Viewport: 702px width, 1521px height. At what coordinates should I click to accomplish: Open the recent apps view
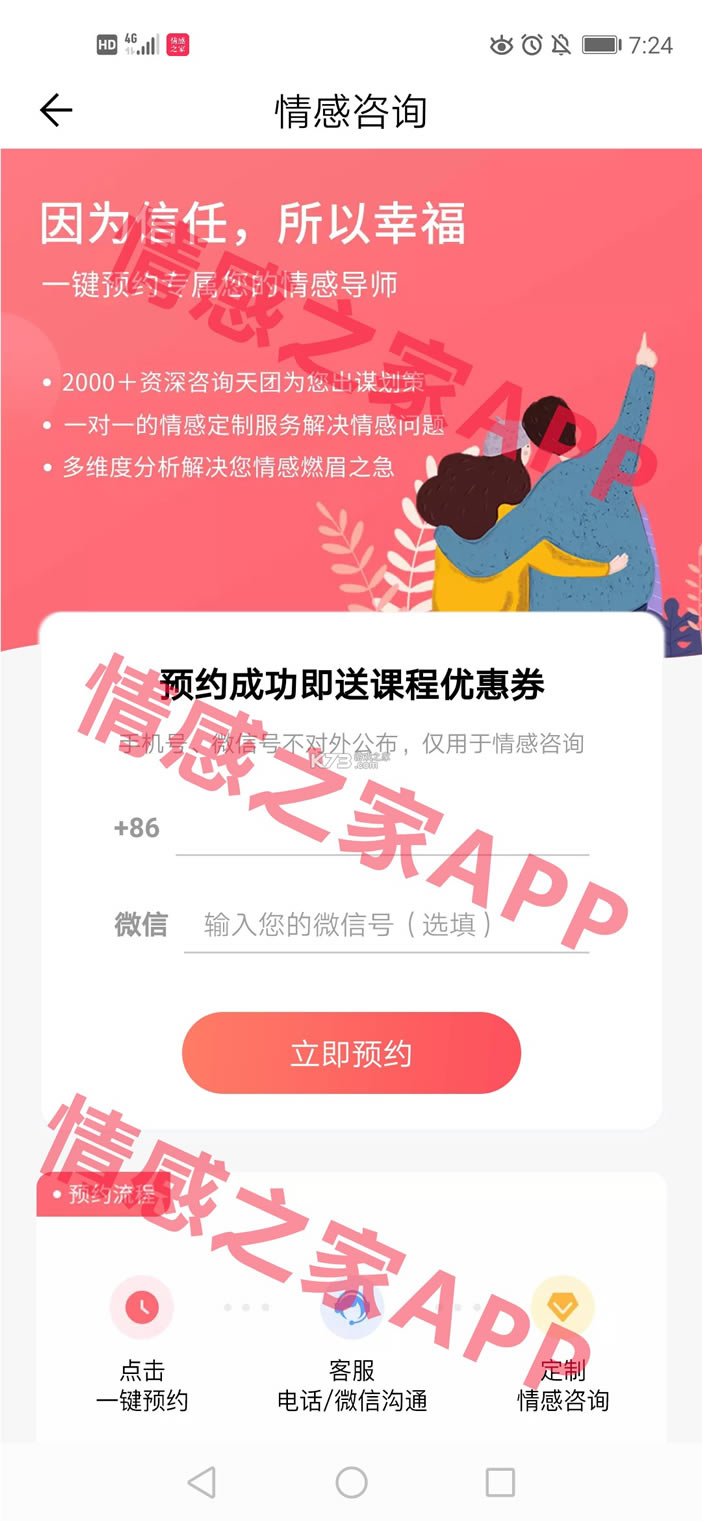point(500,1481)
